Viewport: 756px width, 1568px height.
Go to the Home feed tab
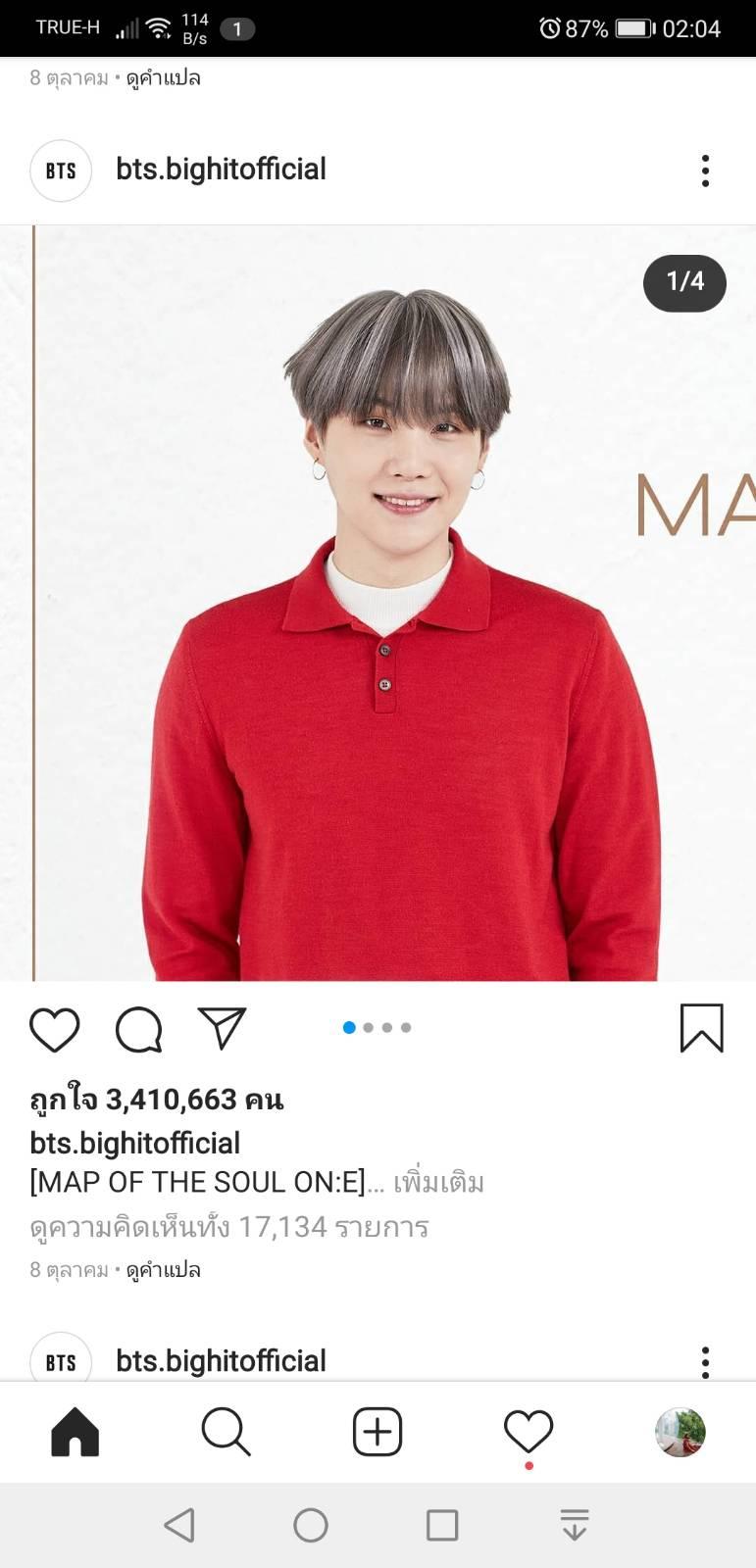coord(76,1432)
